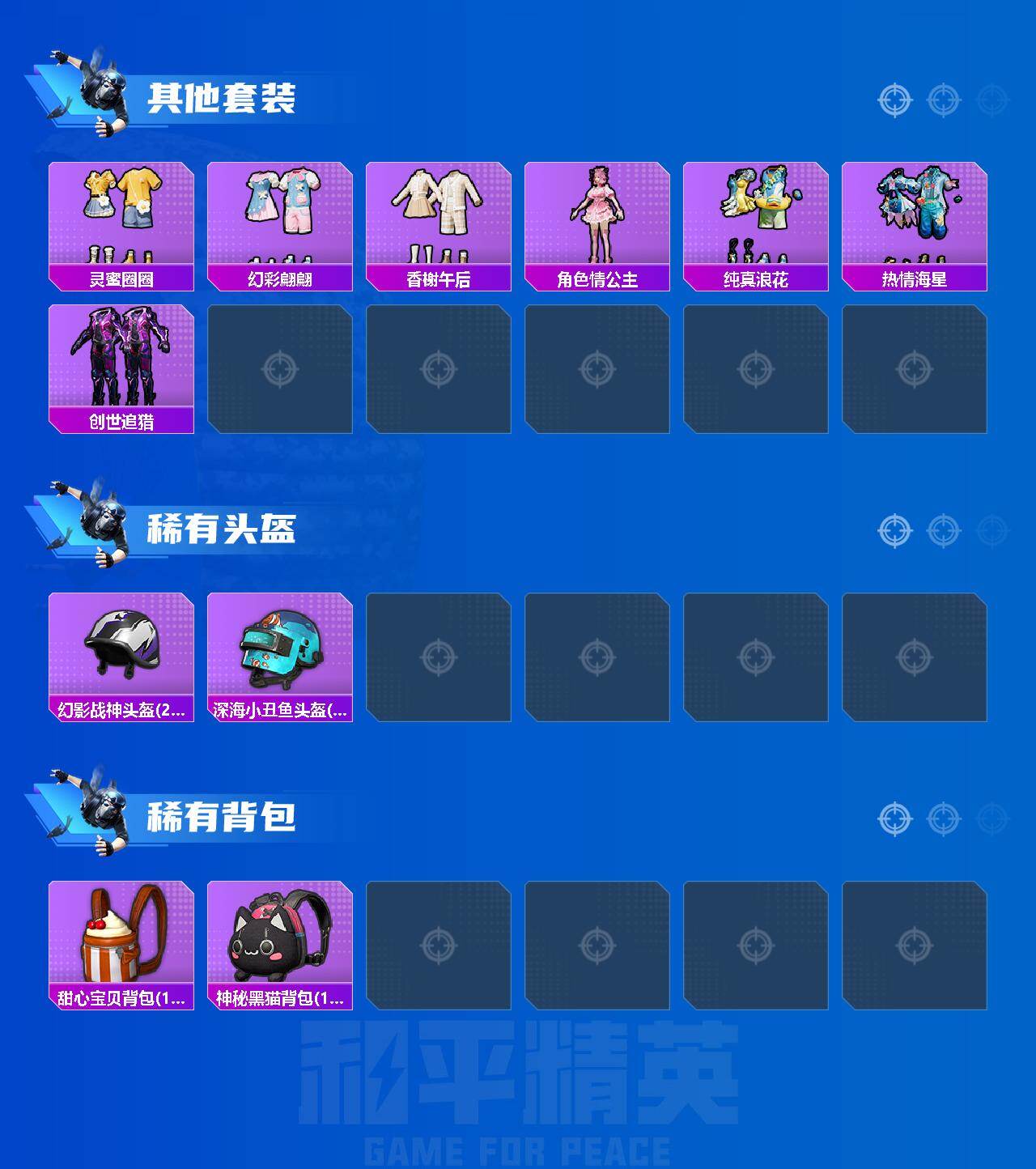Open the 深海小丑鱼头盔 clownfish helmet
The width and height of the screenshot is (1036, 1169).
tap(279, 652)
